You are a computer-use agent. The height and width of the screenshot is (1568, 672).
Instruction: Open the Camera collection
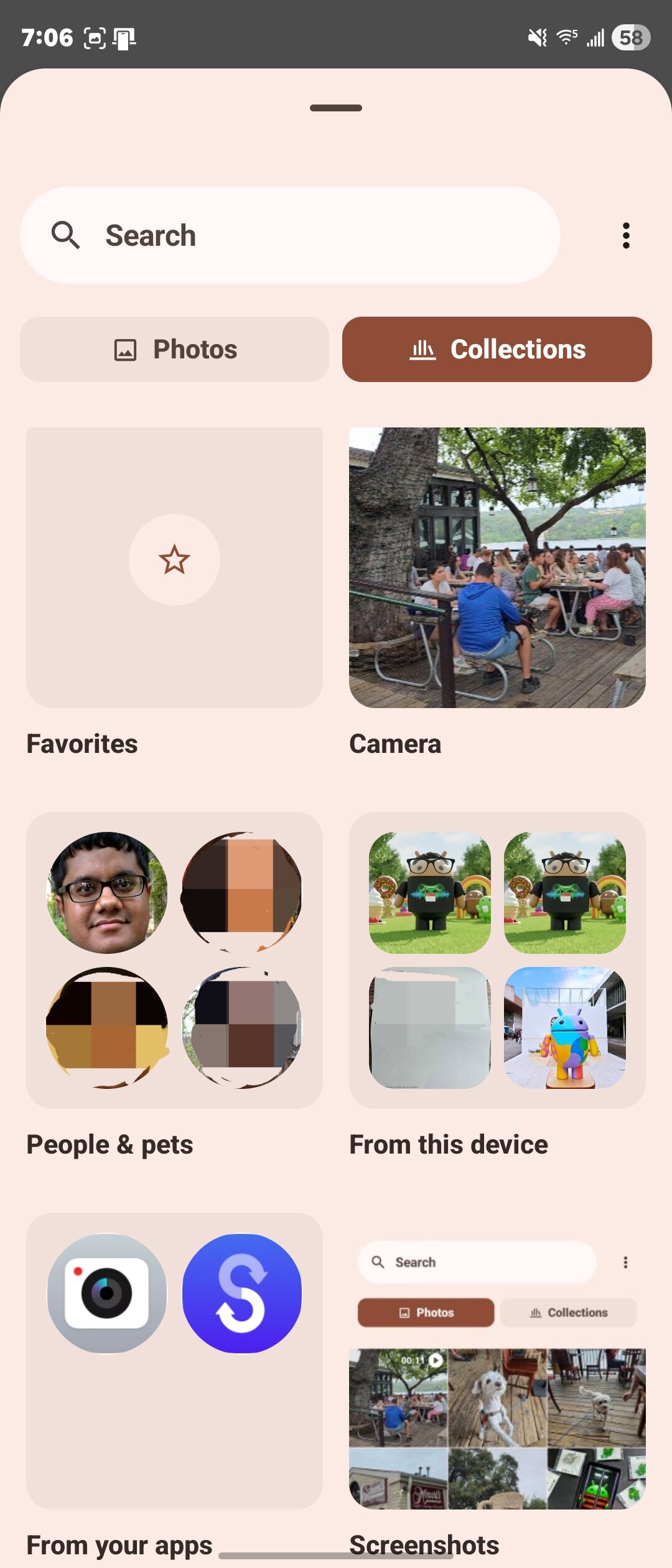[497, 567]
